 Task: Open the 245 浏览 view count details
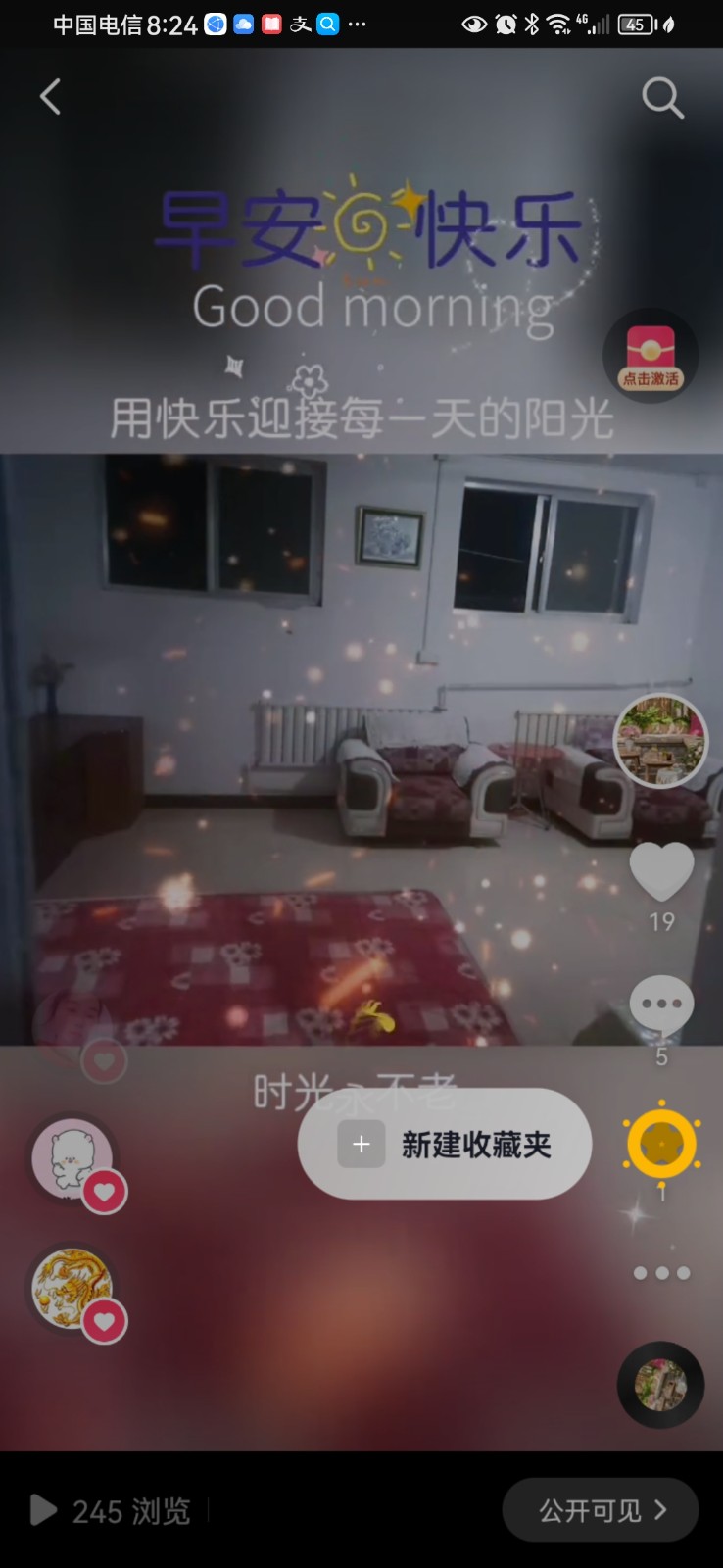pos(110,1510)
